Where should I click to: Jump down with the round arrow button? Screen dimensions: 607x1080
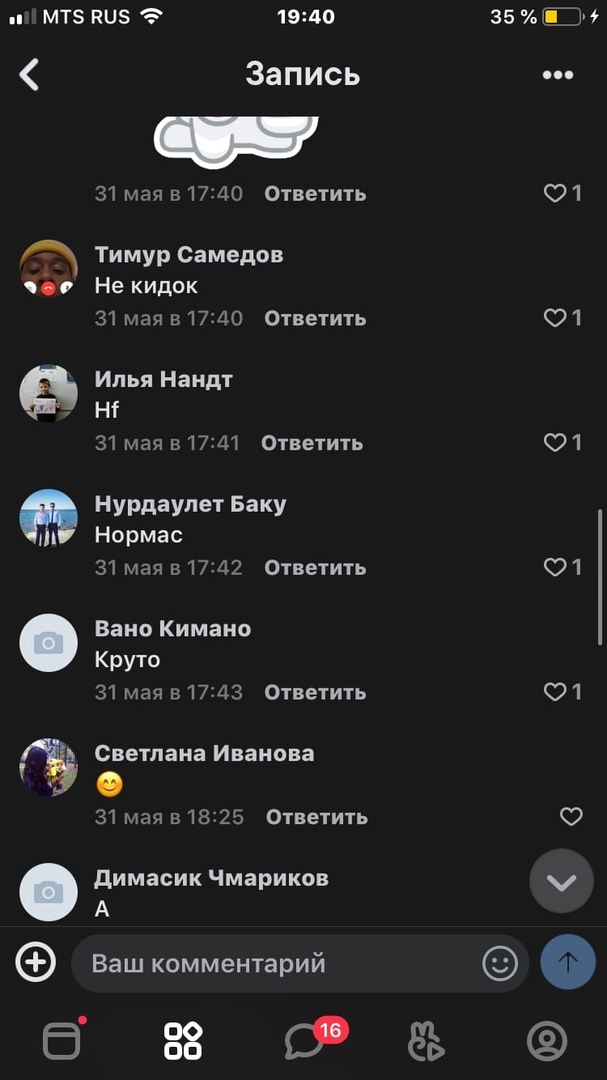[561, 881]
